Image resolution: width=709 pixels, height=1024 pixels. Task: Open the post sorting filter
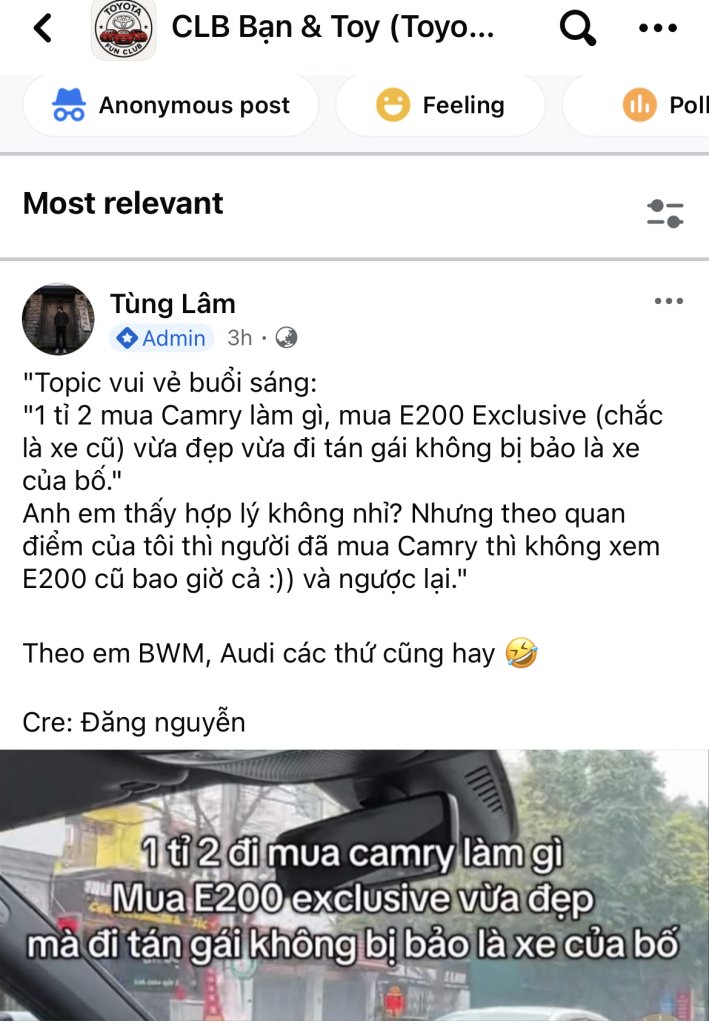coord(664,213)
